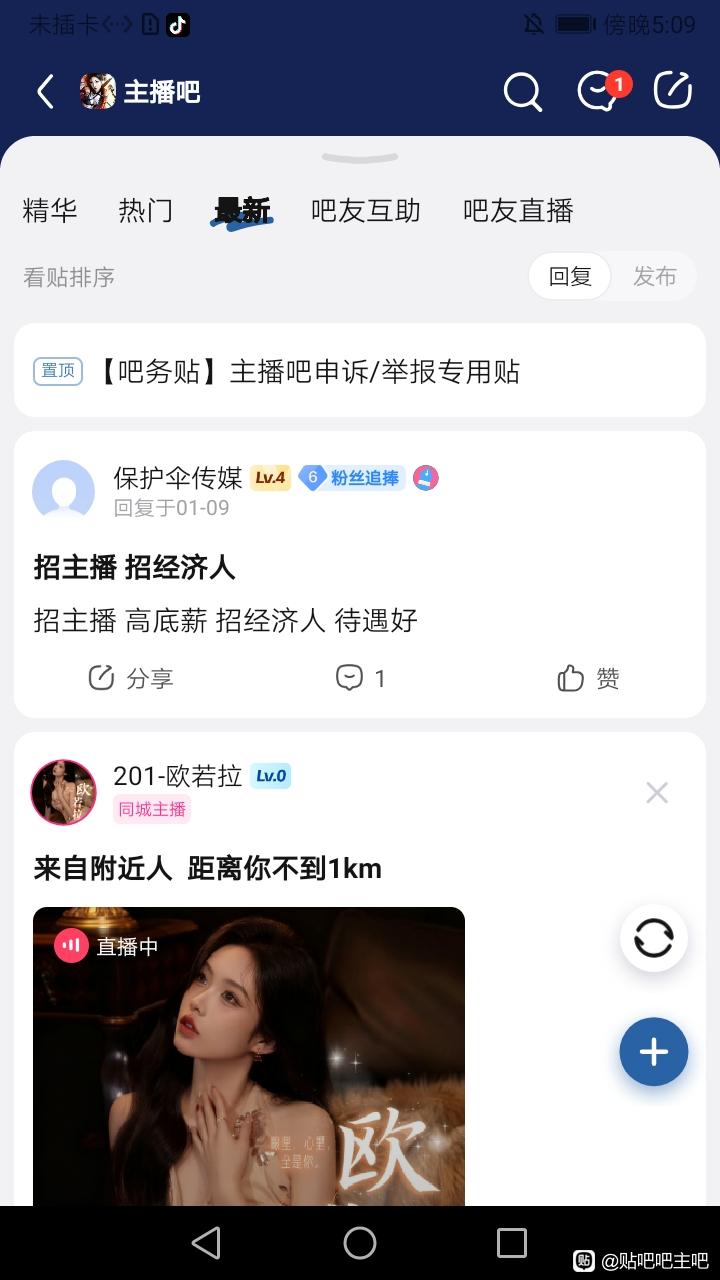Open the messages icon with red badge
The height and width of the screenshot is (1280, 720).
coord(600,91)
